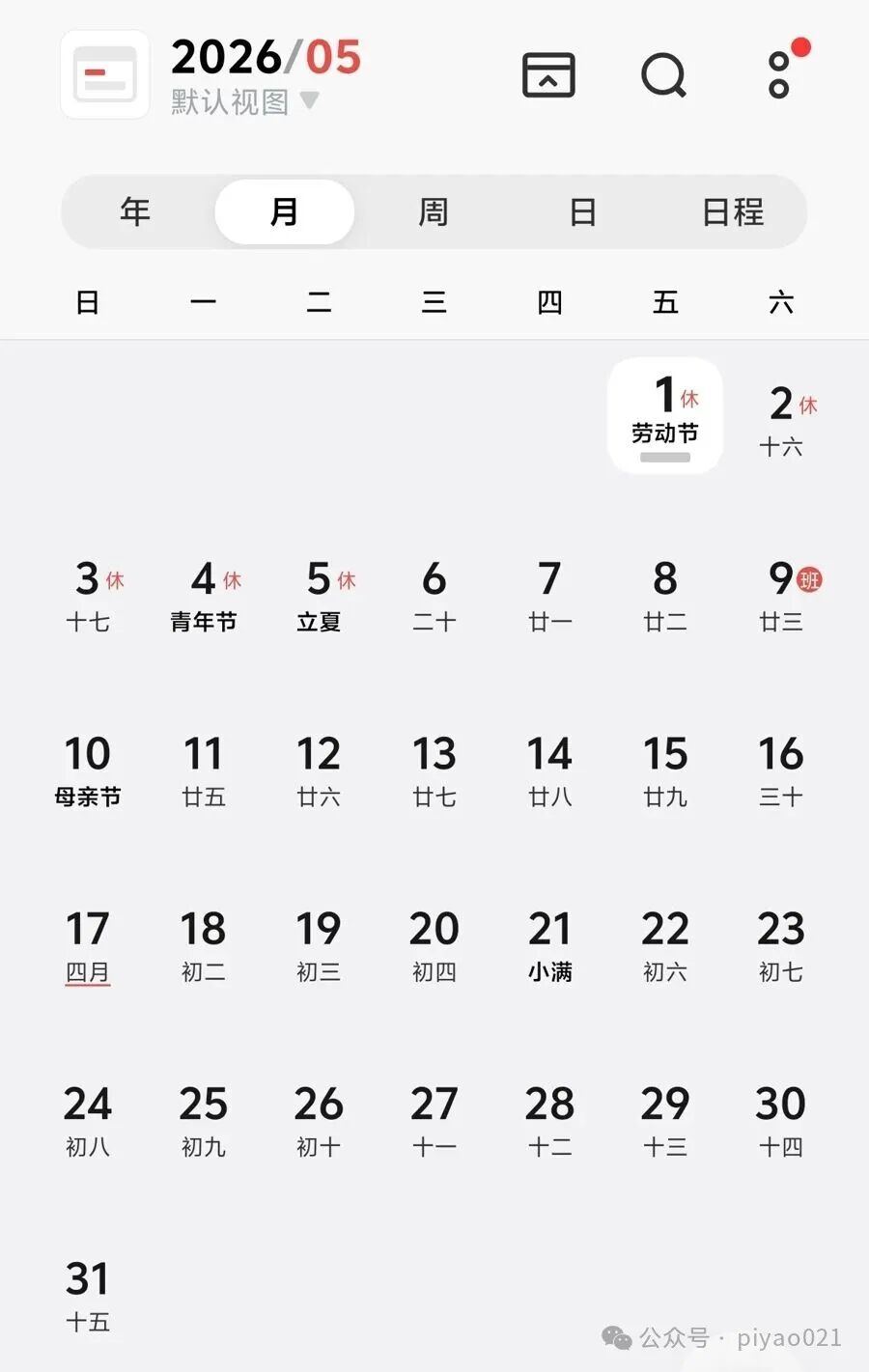Select May 1 劳动节

point(665,415)
